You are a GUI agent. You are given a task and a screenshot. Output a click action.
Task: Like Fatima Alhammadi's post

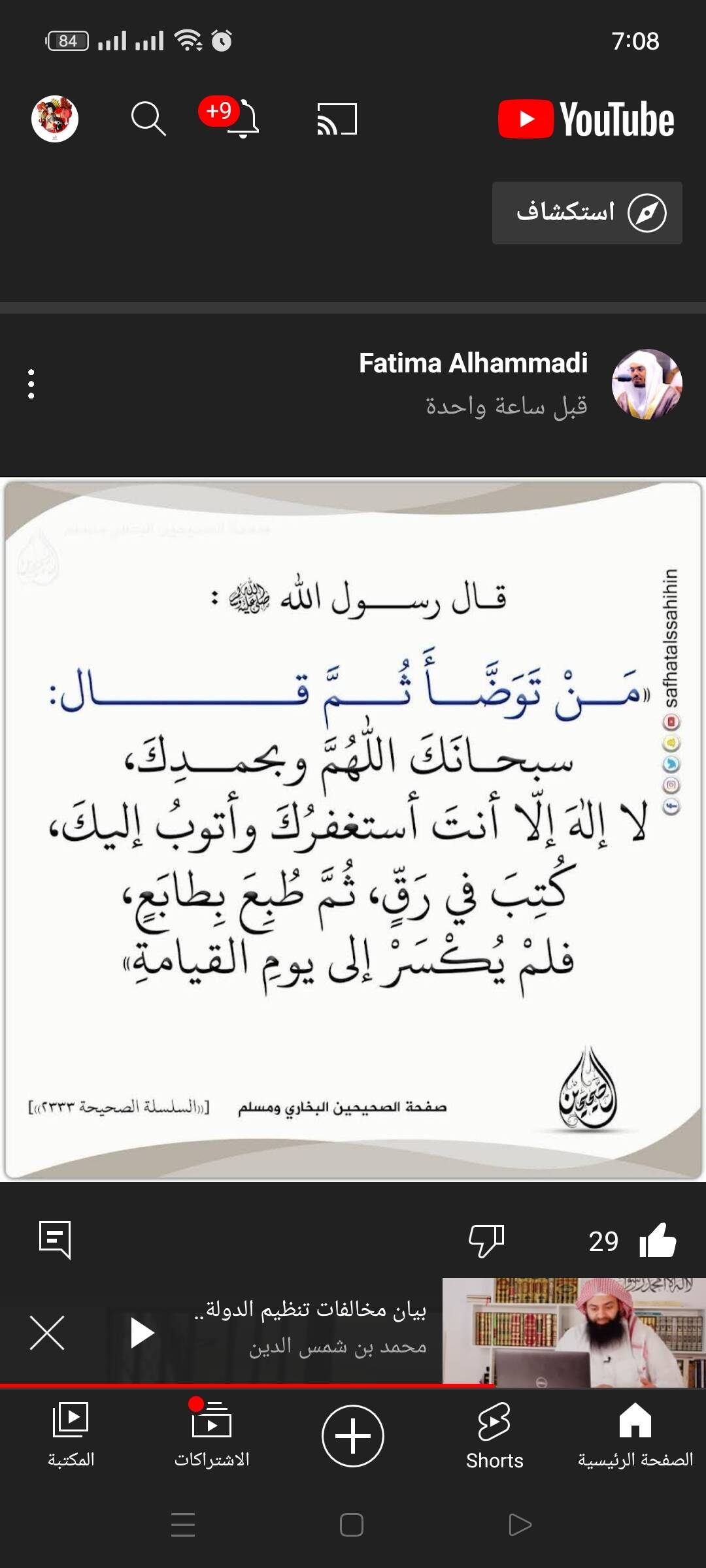click(657, 1241)
